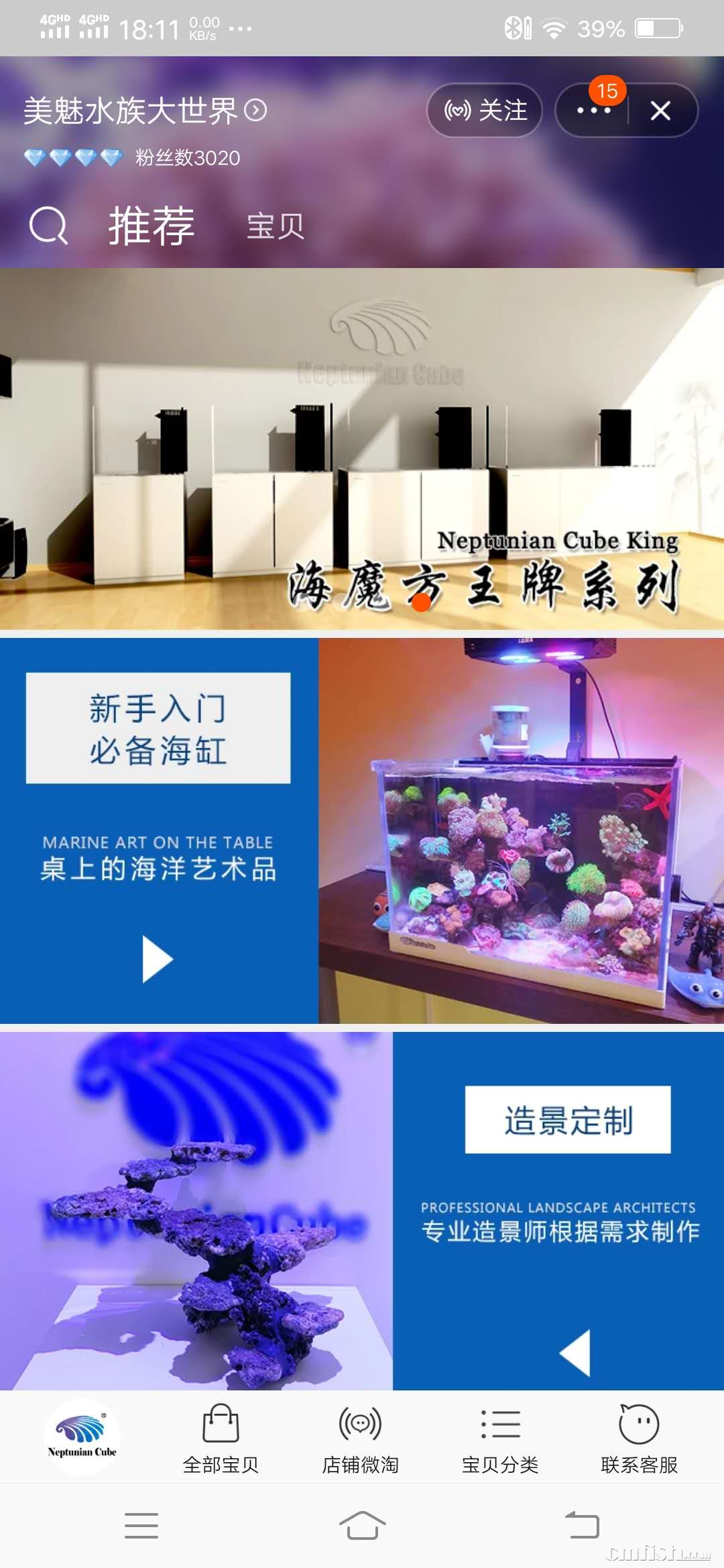The image size is (724, 1568).
Task: Tap the Neptunian Cube shop logo
Action: [x=82, y=1437]
